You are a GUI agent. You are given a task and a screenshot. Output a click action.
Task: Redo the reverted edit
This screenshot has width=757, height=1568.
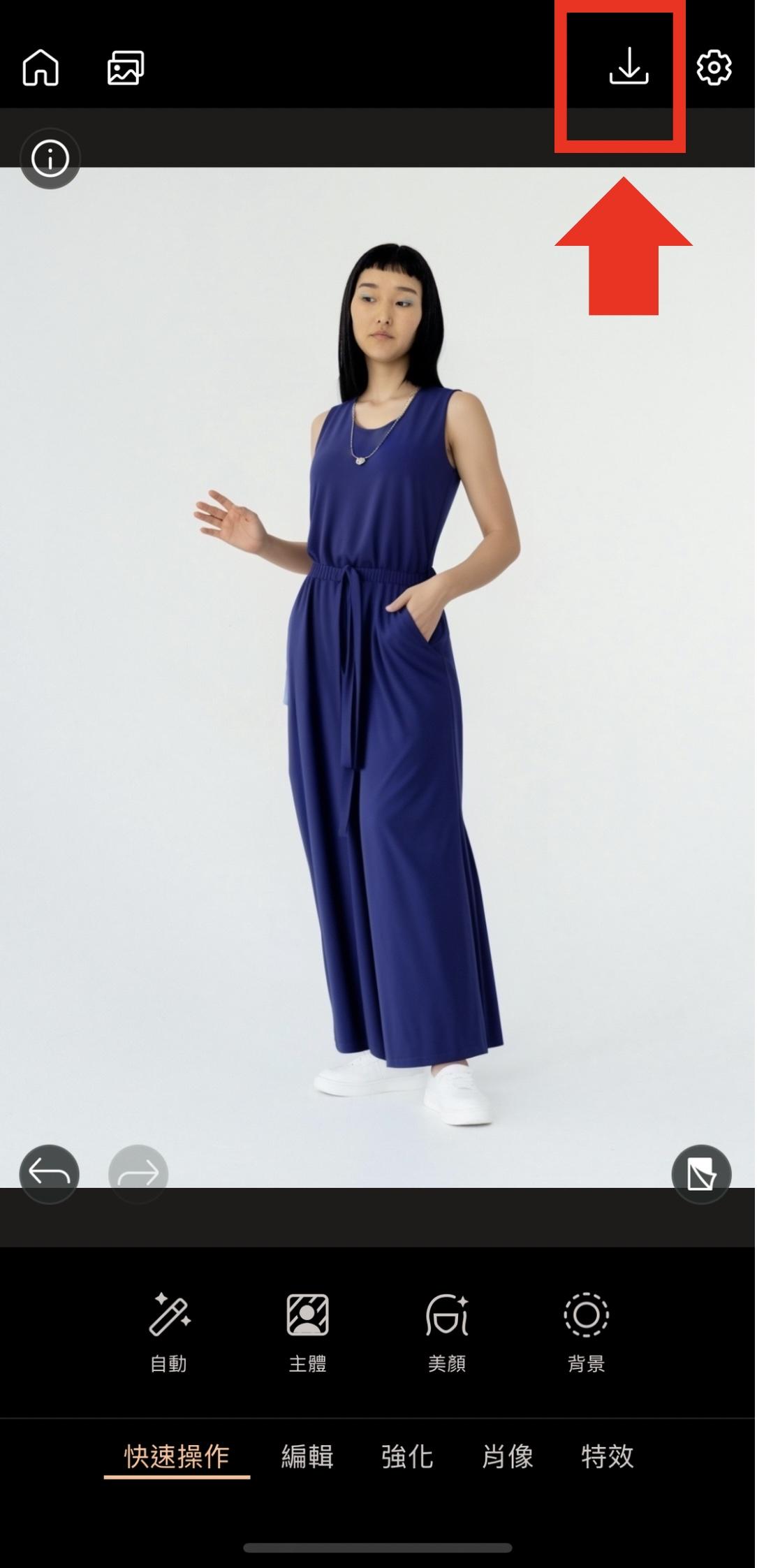coord(138,1174)
